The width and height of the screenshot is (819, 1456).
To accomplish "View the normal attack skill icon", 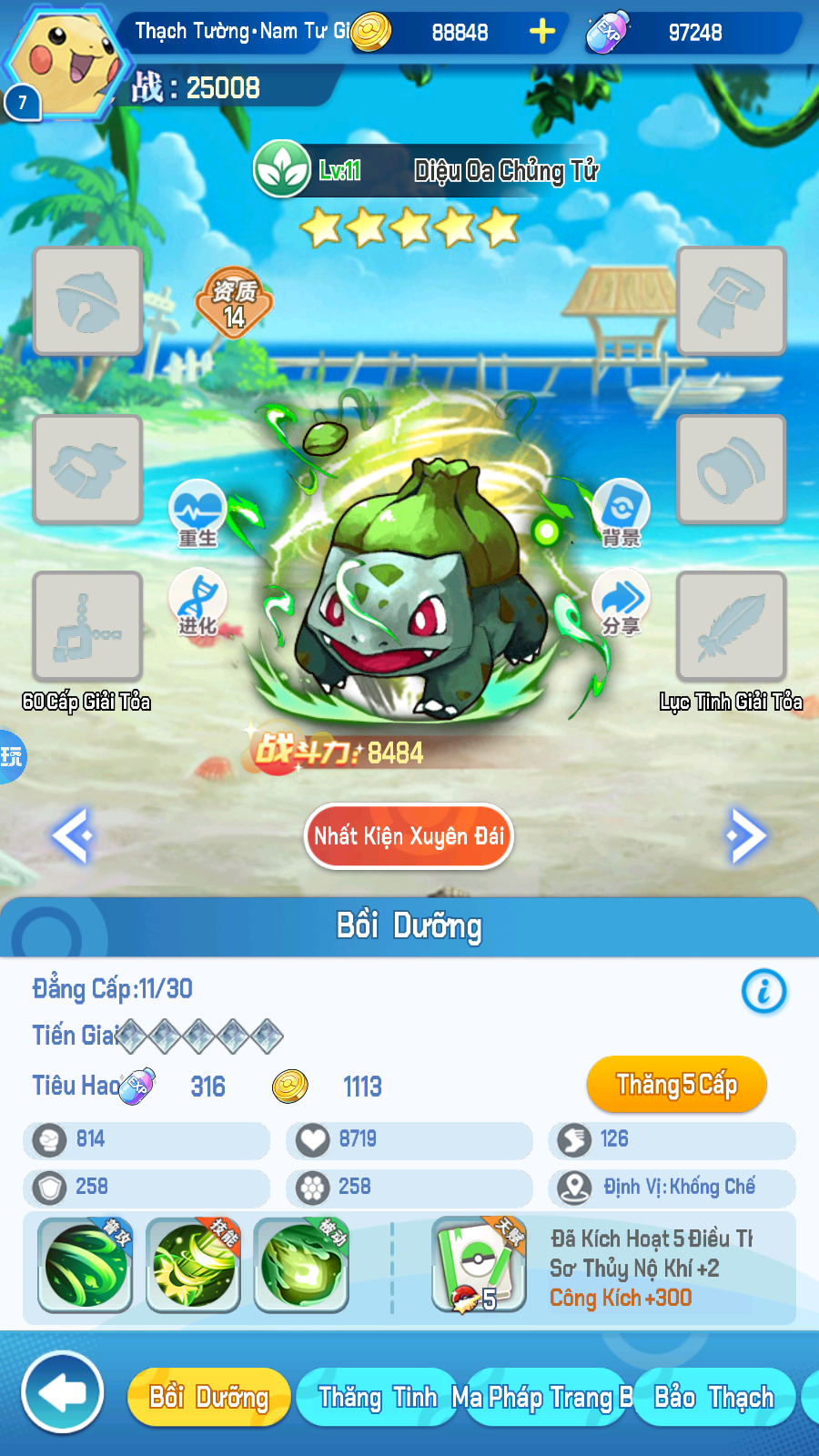I will point(85,1266).
